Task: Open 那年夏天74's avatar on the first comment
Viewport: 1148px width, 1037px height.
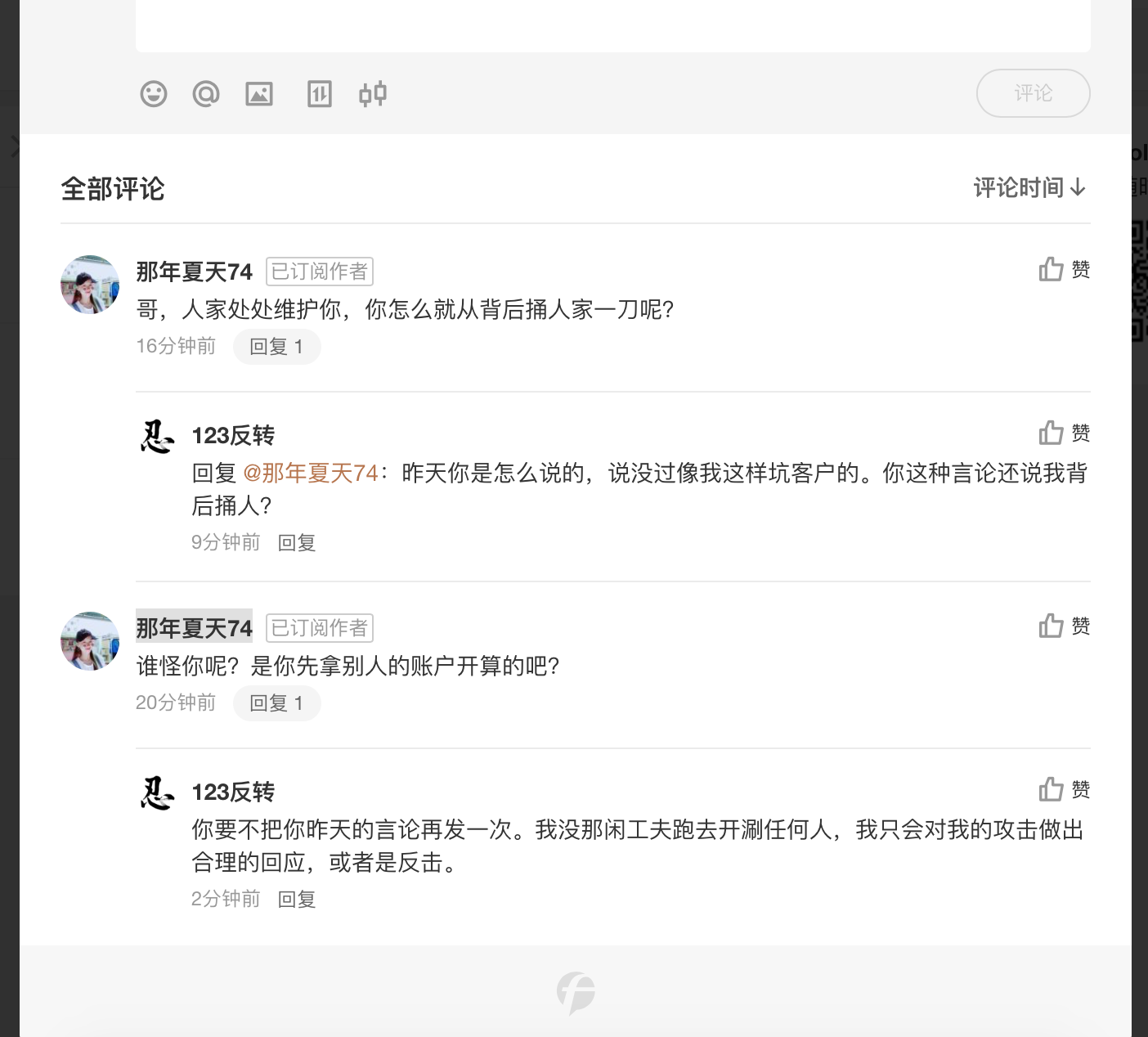Action: click(x=90, y=285)
